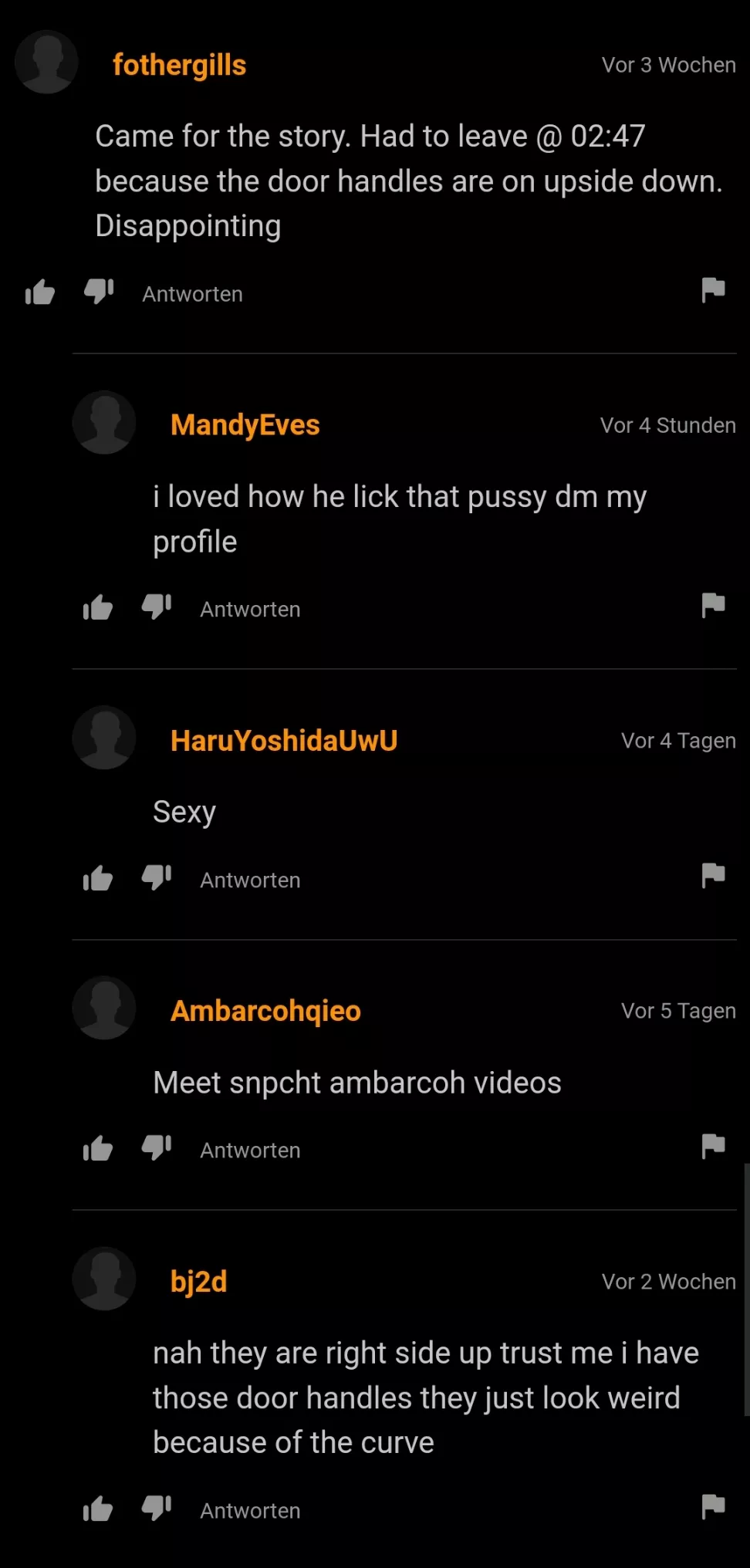Thumbs up HaruYoshidaUwU's comment

click(x=98, y=878)
